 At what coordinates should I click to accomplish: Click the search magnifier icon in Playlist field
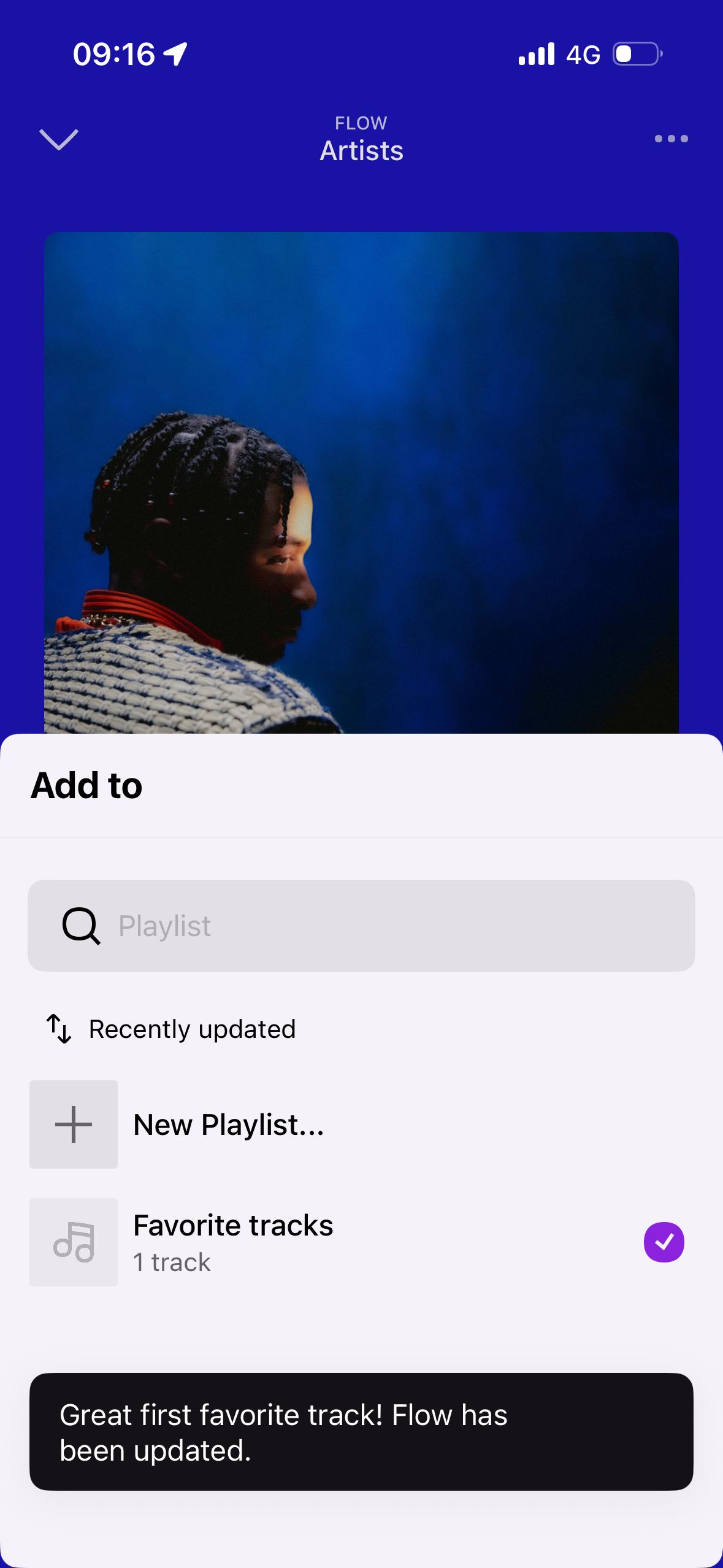click(x=82, y=925)
